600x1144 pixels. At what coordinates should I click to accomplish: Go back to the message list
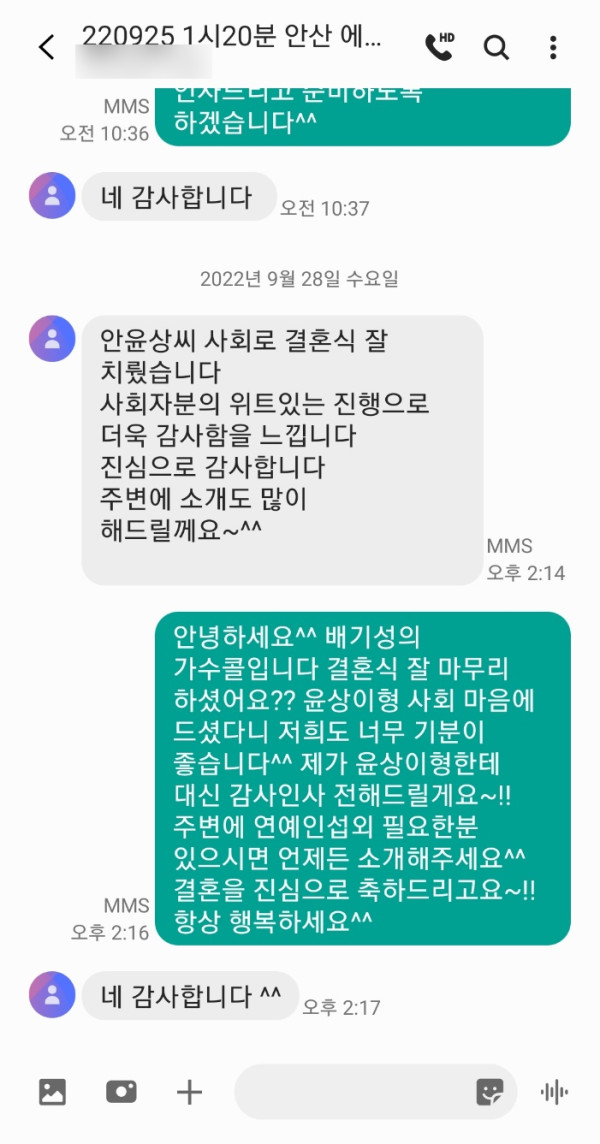tap(46, 47)
